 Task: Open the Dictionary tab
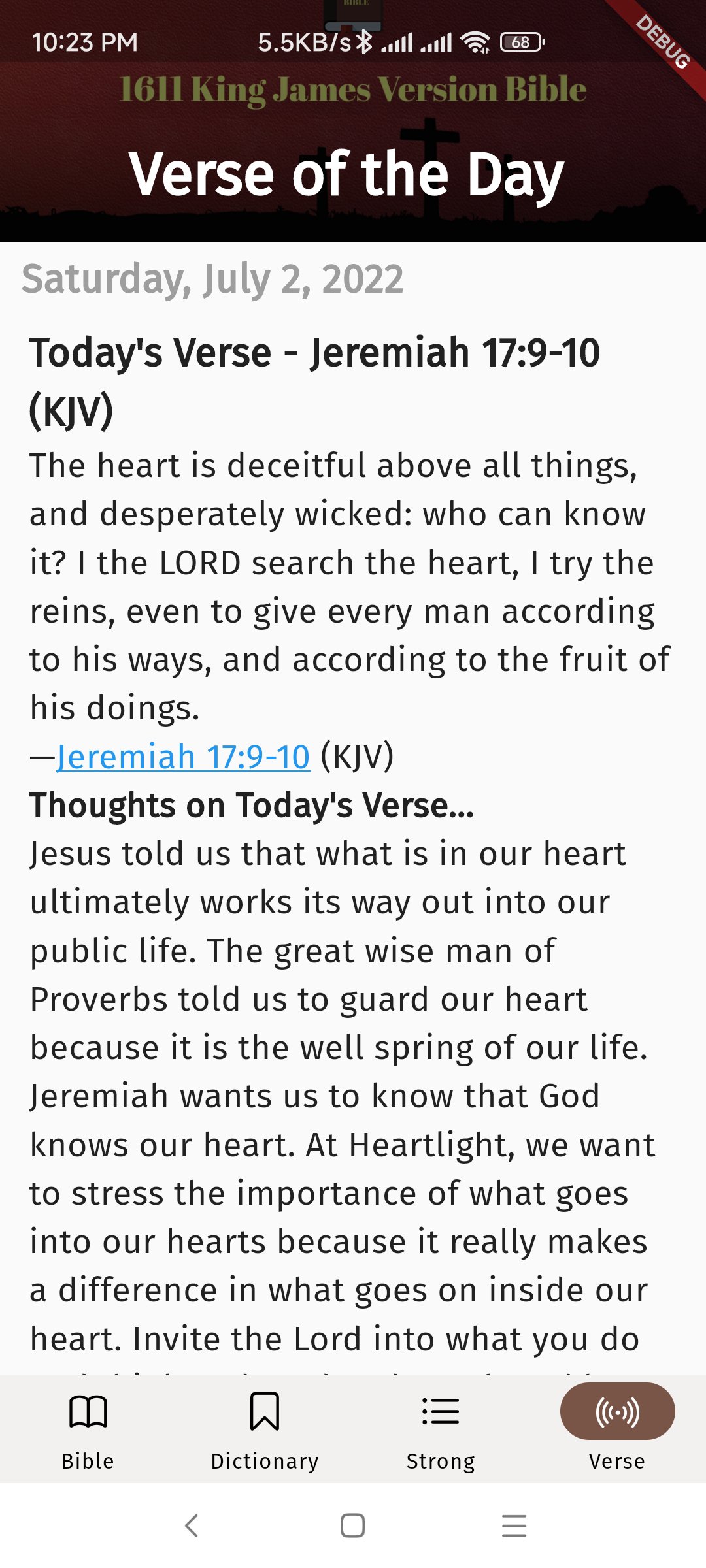[264, 1429]
